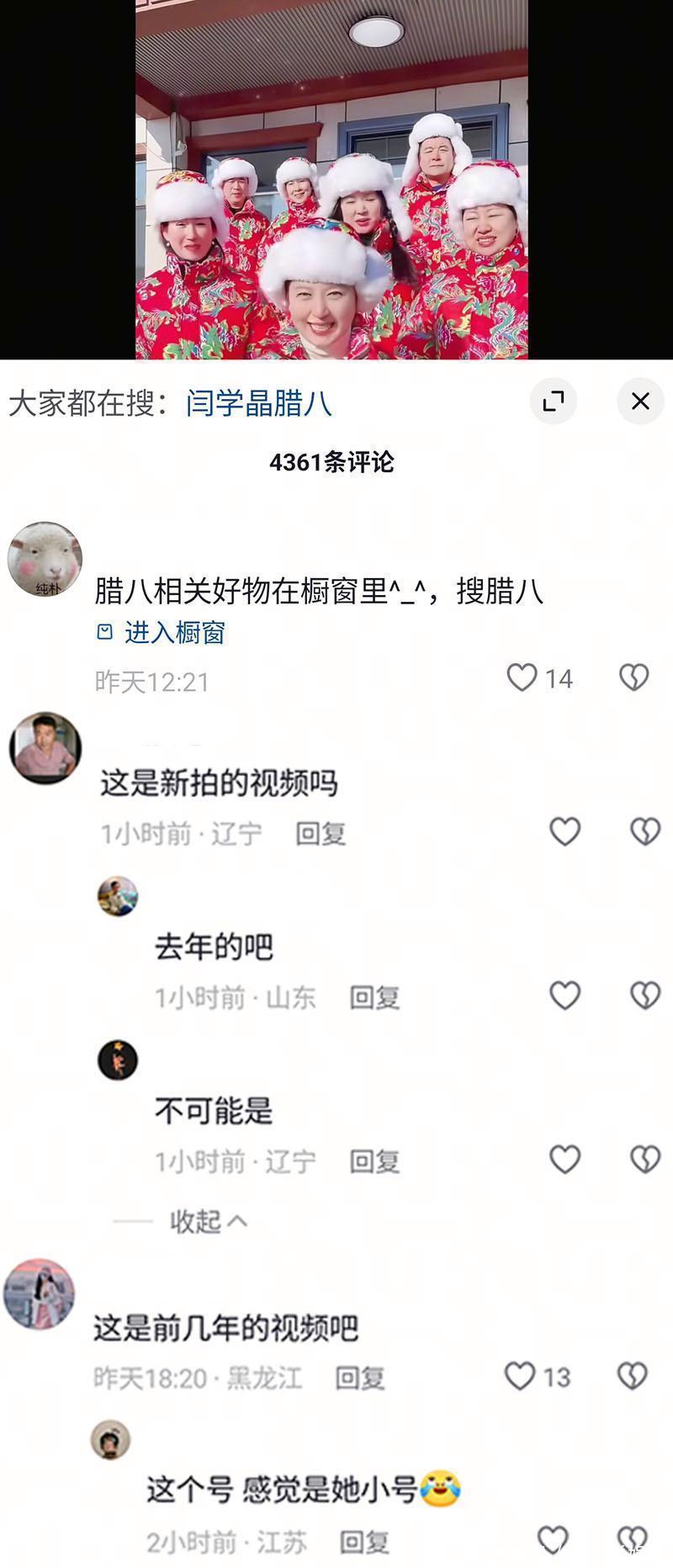The width and height of the screenshot is (673, 1568).
Task: Open the profile of 这是新拍的视频吗 commenter
Action: (45, 747)
